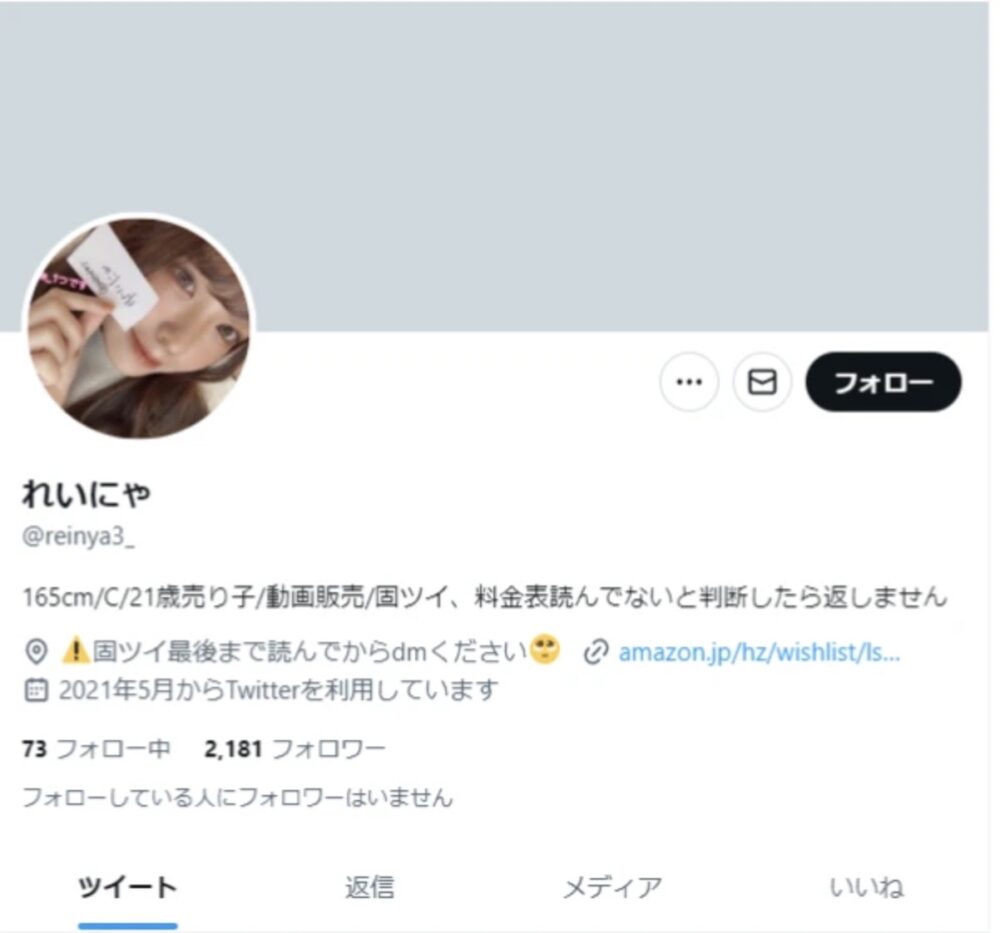Switch to the 返信 tab
Screen dimensions: 1000x933
pyautogui.click(x=370, y=887)
